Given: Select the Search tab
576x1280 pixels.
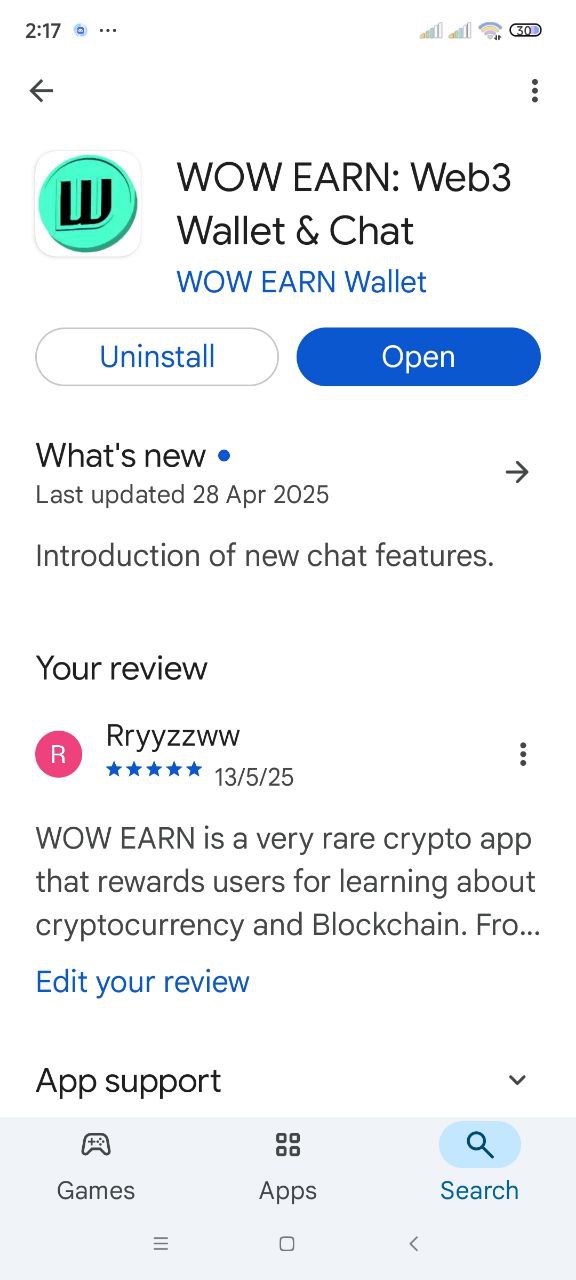Looking at the screenshot, I should pyautogui.click(x=480, y=1164).
